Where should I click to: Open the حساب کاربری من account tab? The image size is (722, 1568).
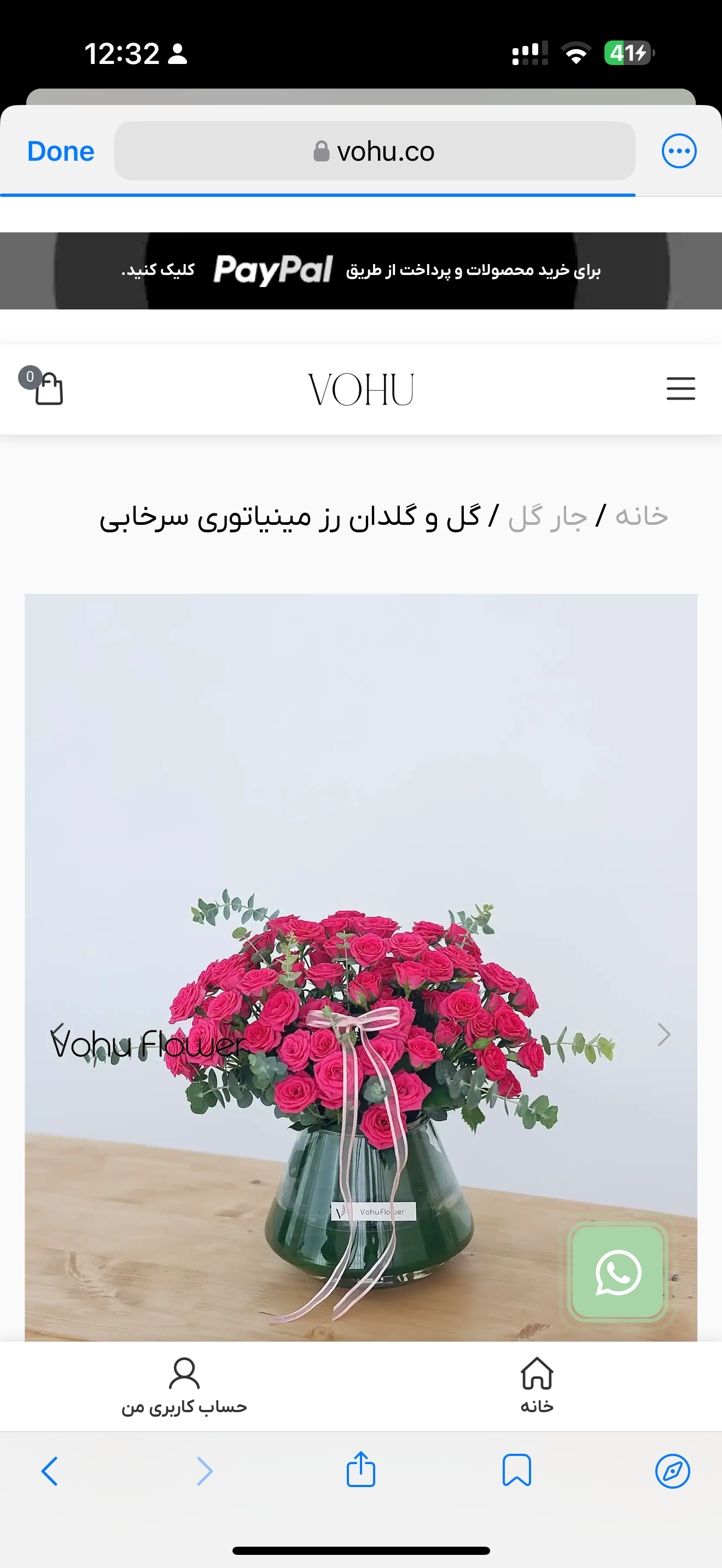pos(184,1385)
